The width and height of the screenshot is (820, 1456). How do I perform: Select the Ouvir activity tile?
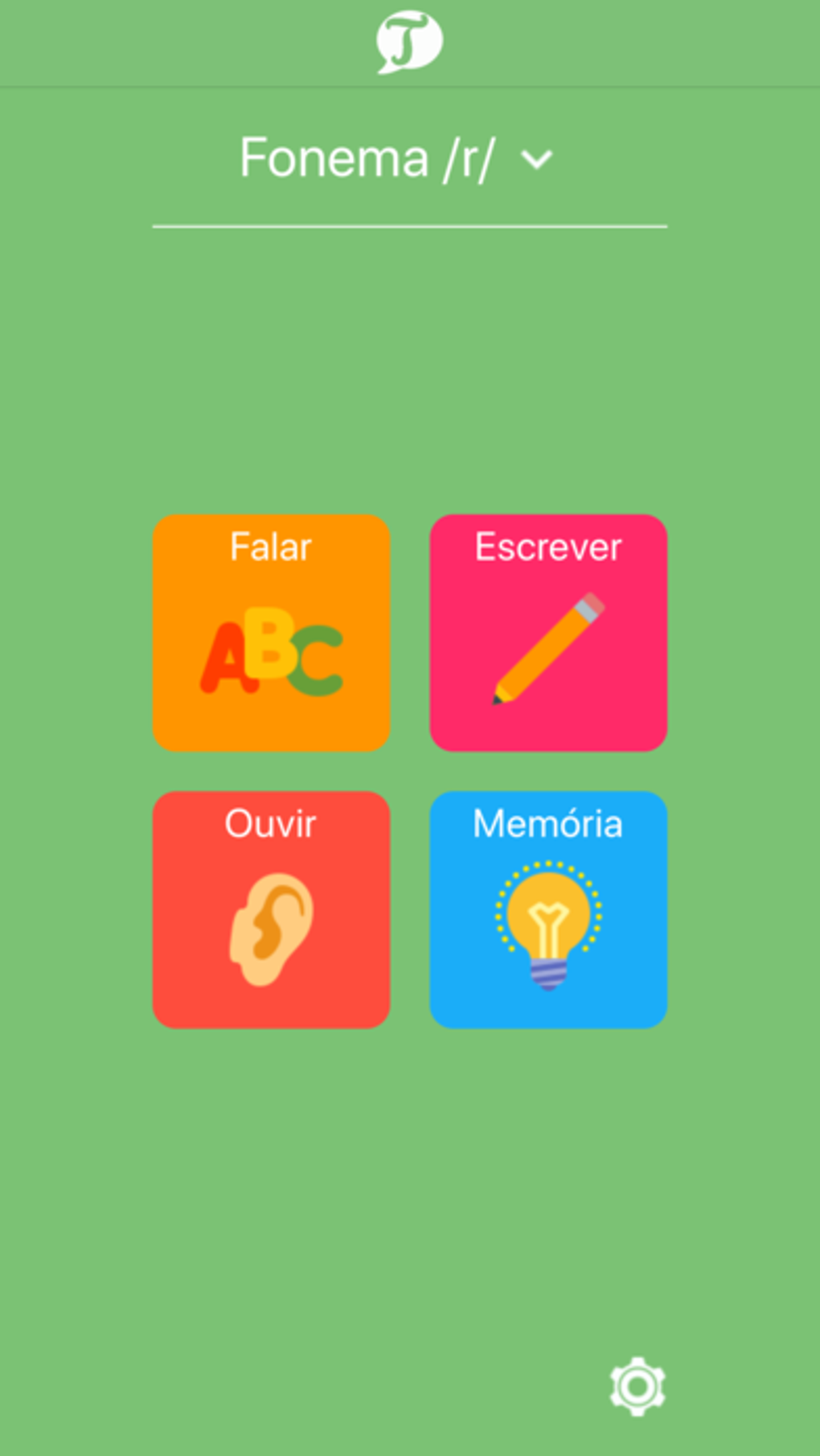(271, 909)
